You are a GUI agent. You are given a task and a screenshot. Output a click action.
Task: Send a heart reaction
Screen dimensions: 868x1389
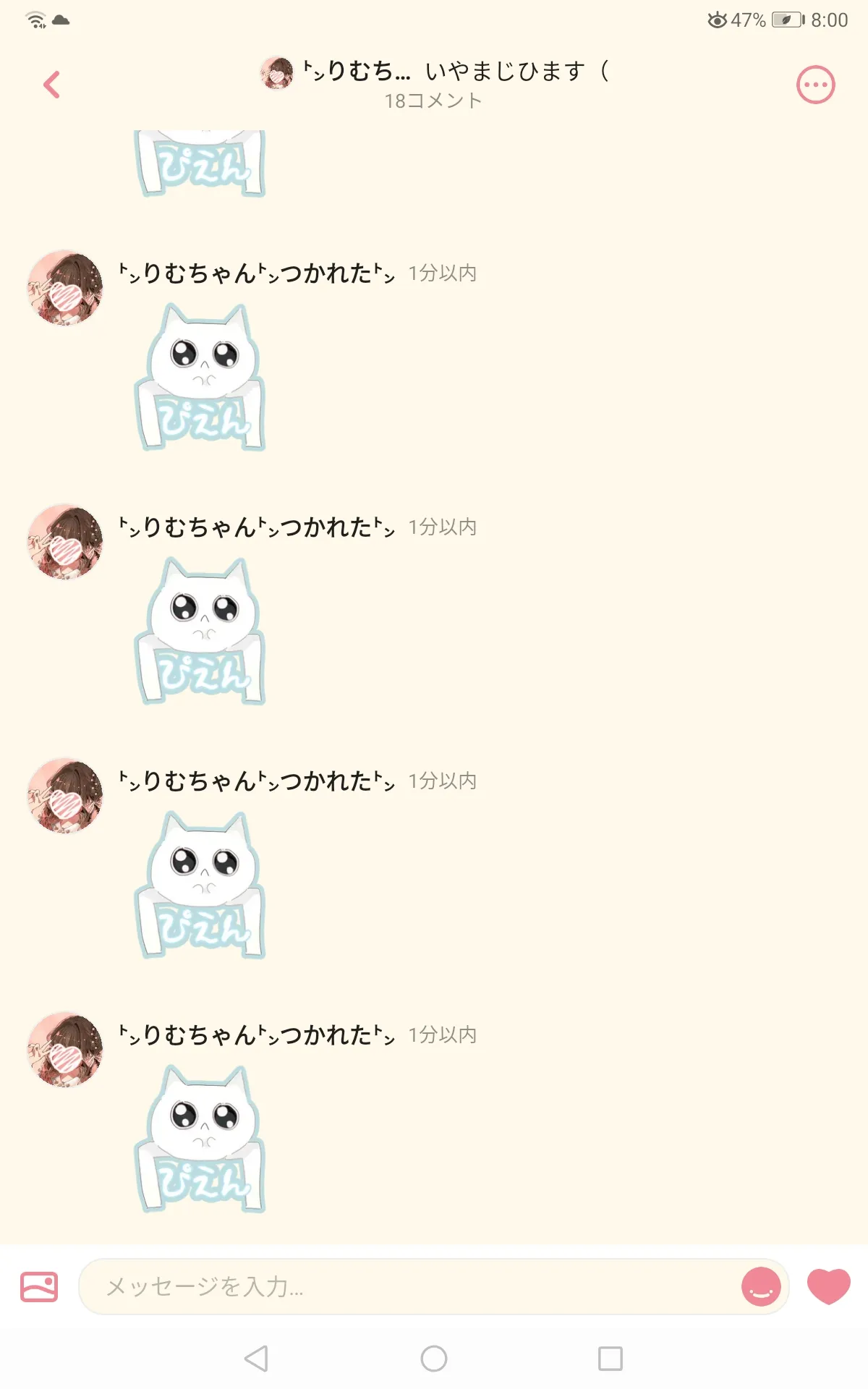[x=828, y=1286]
